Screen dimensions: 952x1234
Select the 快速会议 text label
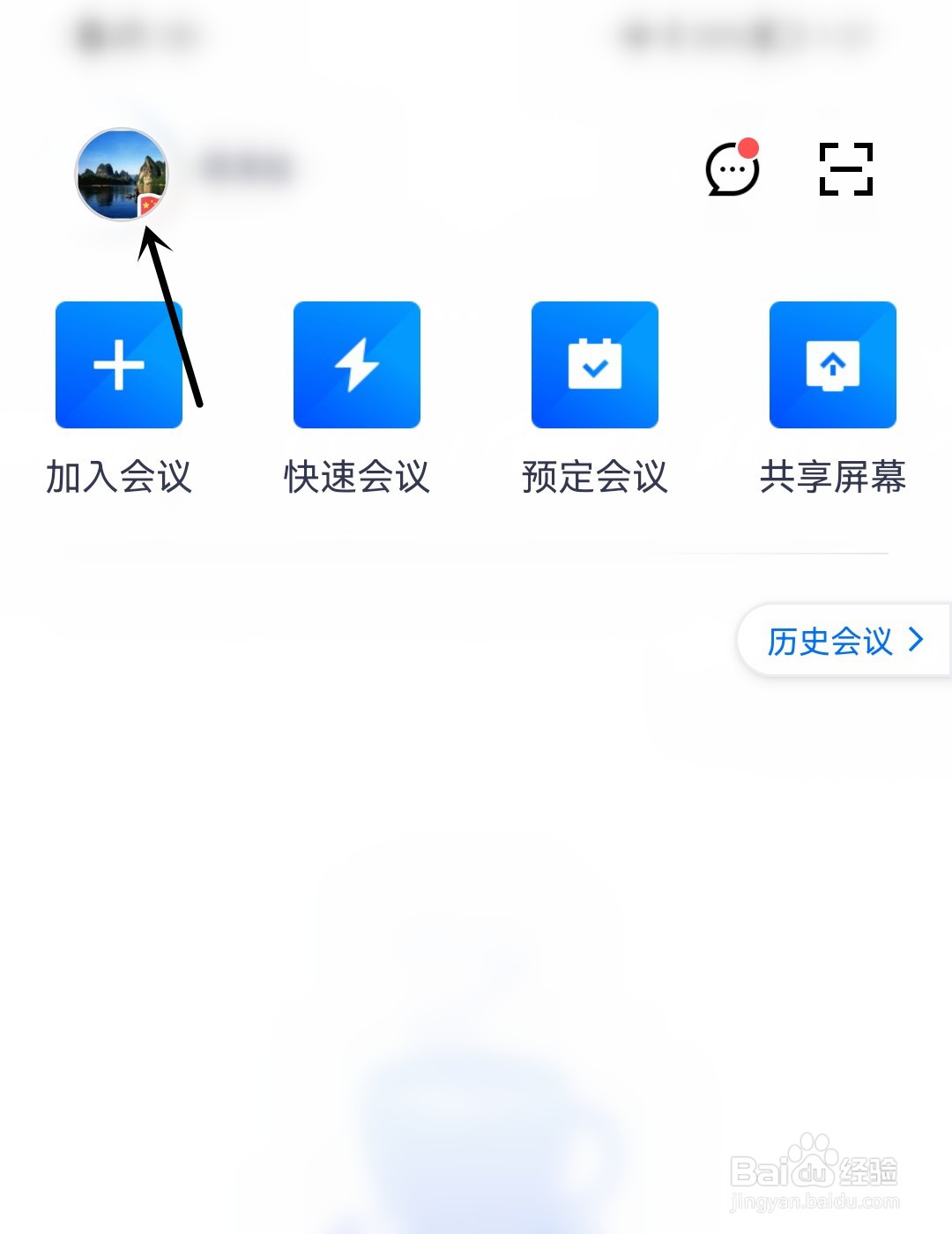pos(356,479)
